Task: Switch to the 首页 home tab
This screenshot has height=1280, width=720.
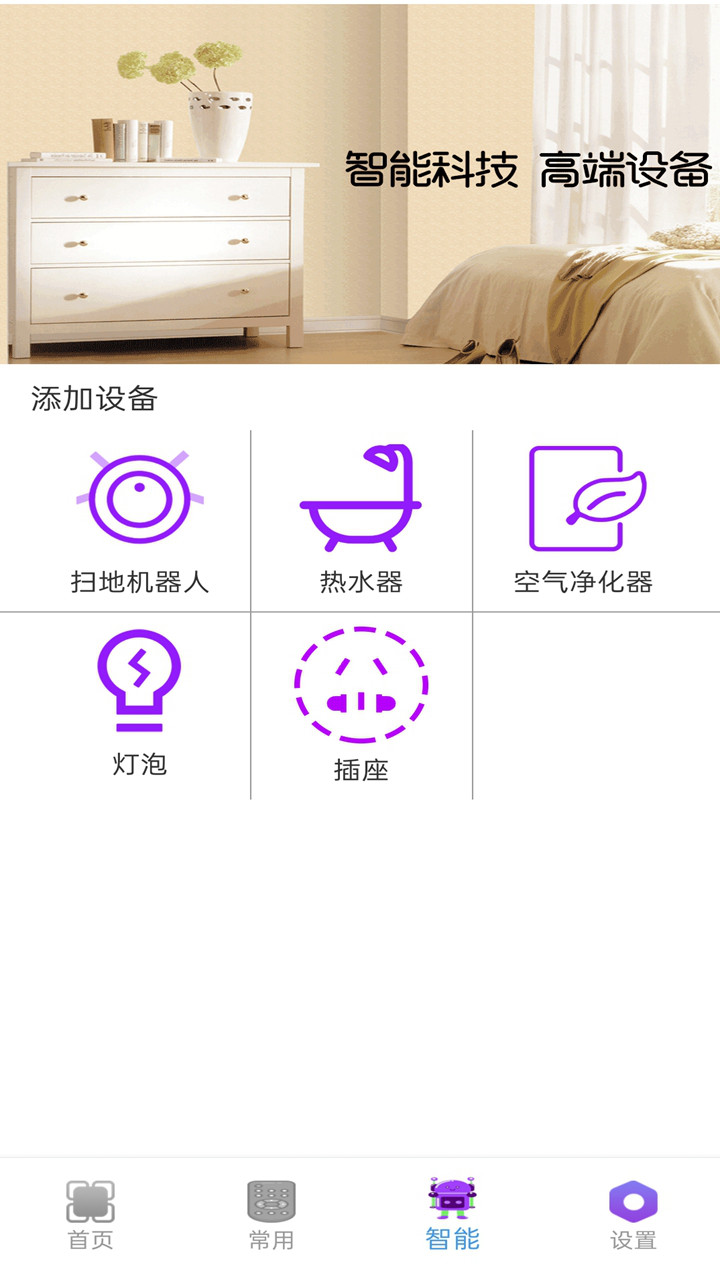Action: click(90, 1214)
